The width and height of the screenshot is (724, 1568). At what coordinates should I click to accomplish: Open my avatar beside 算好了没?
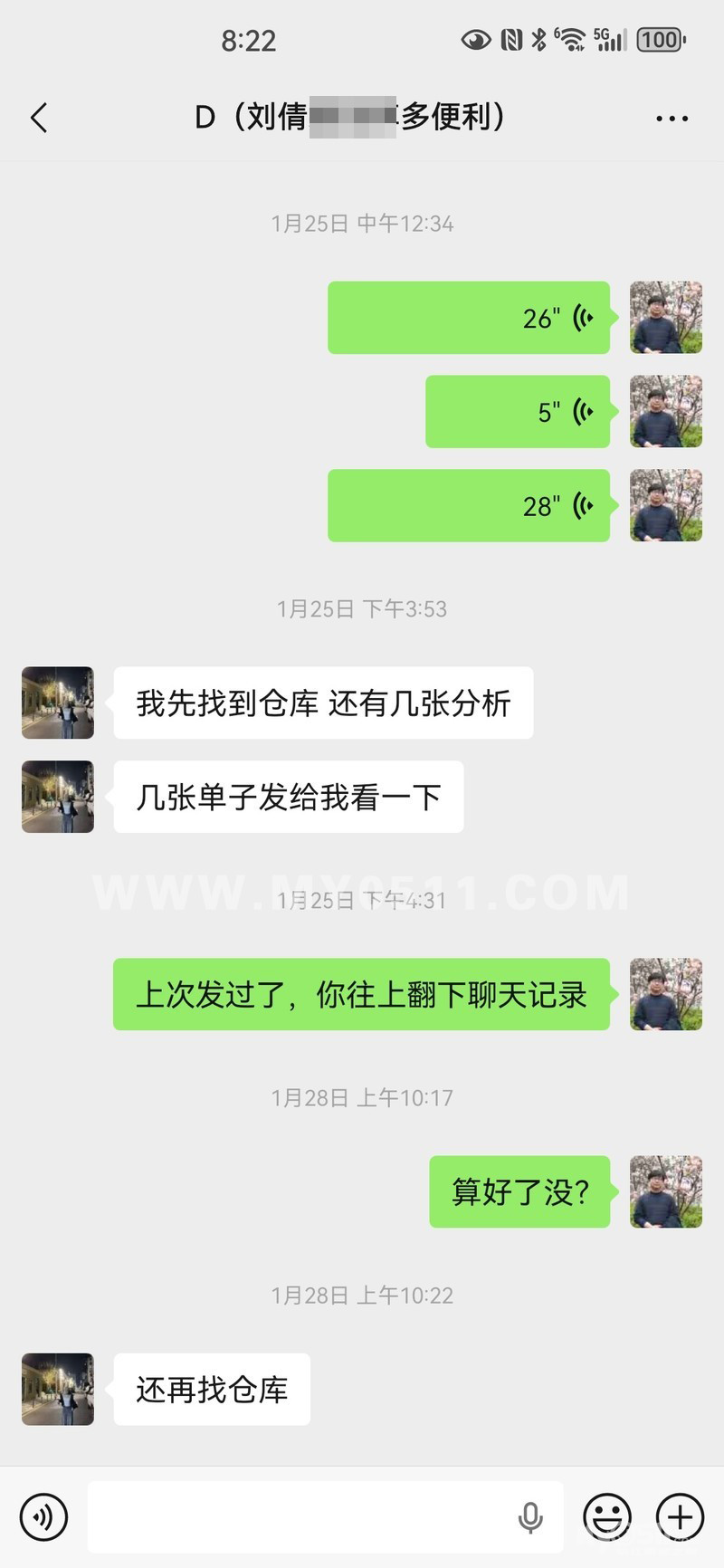click(666, 1192)
